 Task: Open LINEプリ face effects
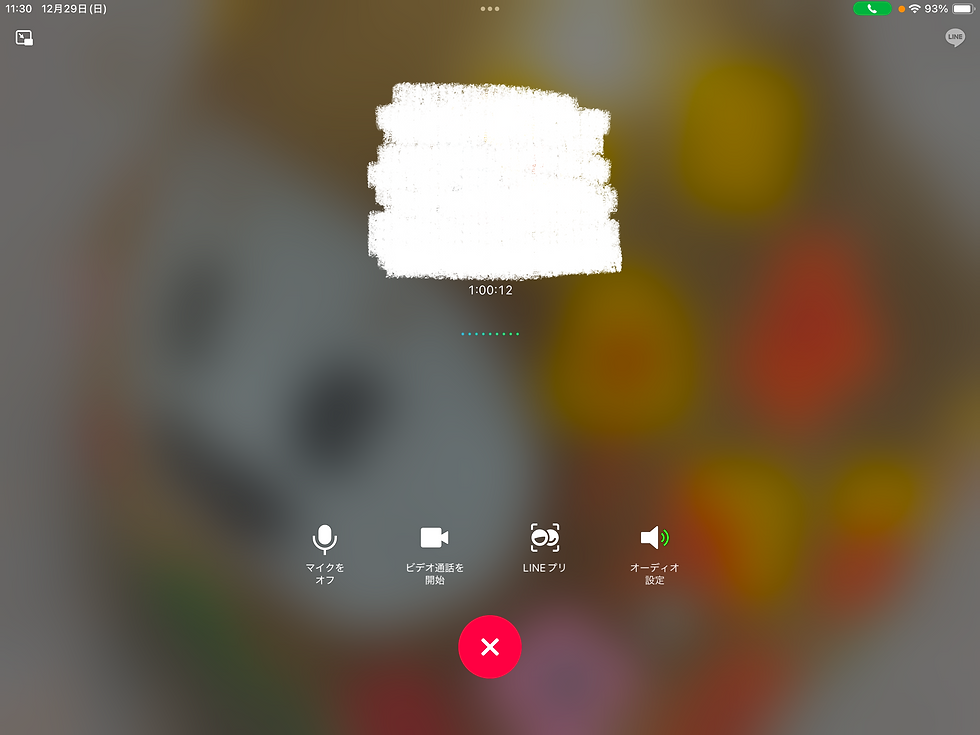point(544,539)
